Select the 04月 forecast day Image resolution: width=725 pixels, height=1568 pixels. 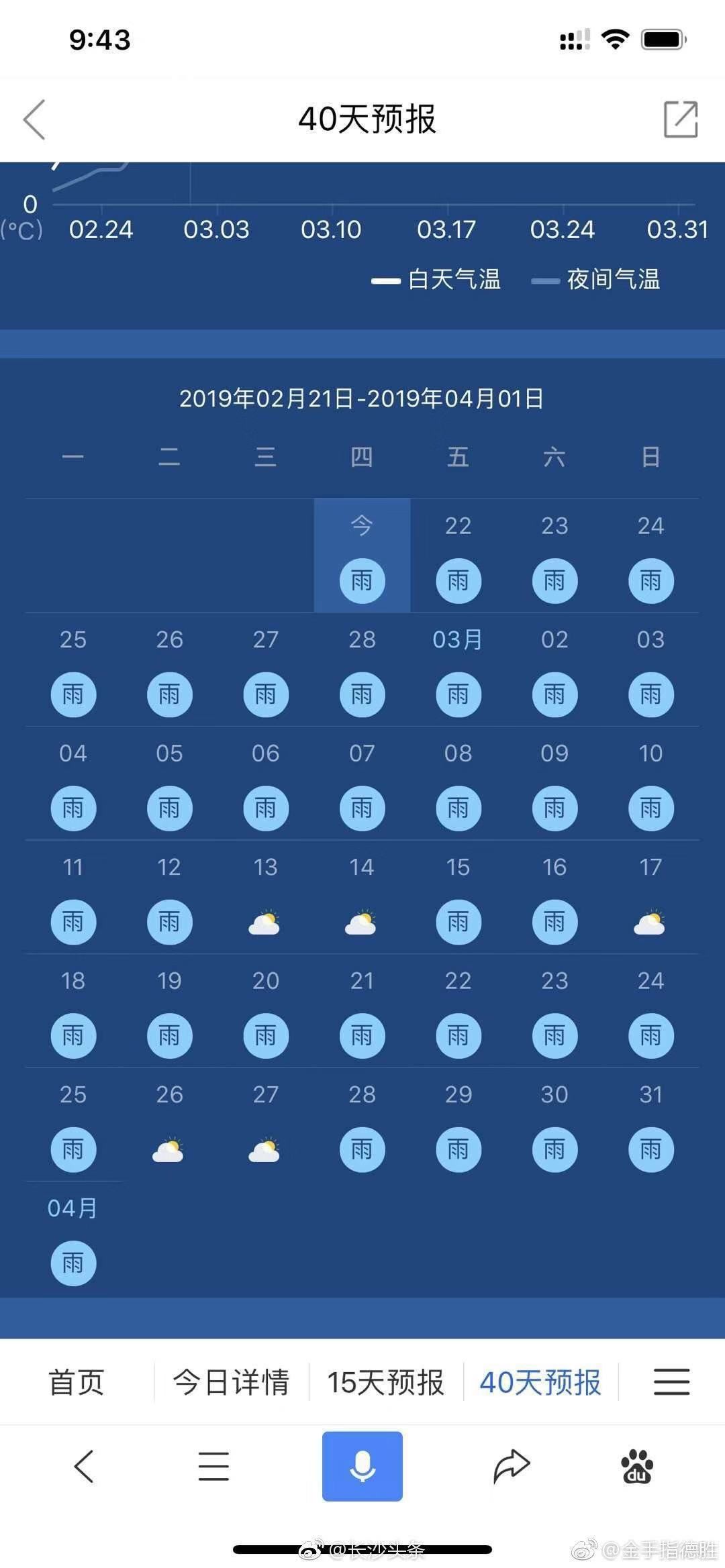[x=73, y=1239]
